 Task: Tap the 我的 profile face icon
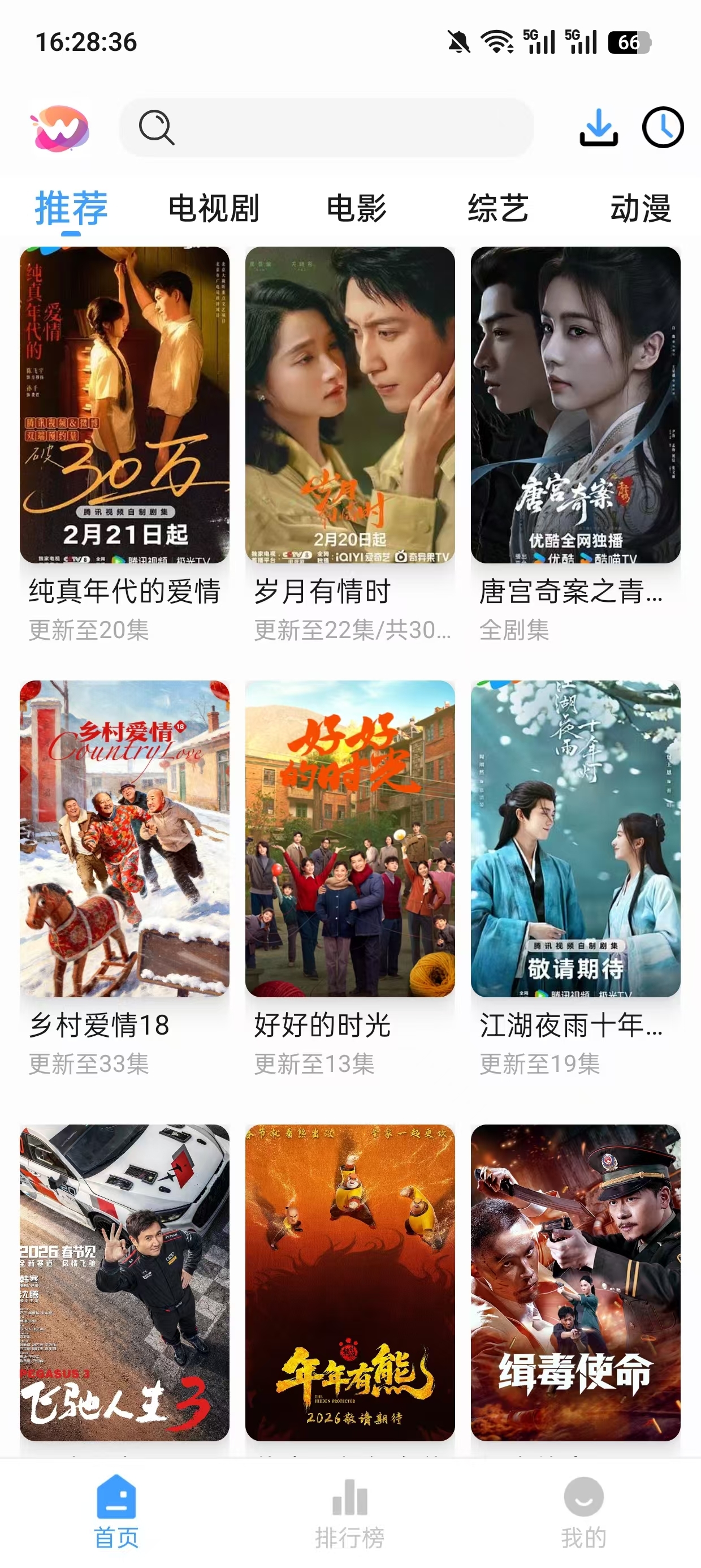point(583,1497)
